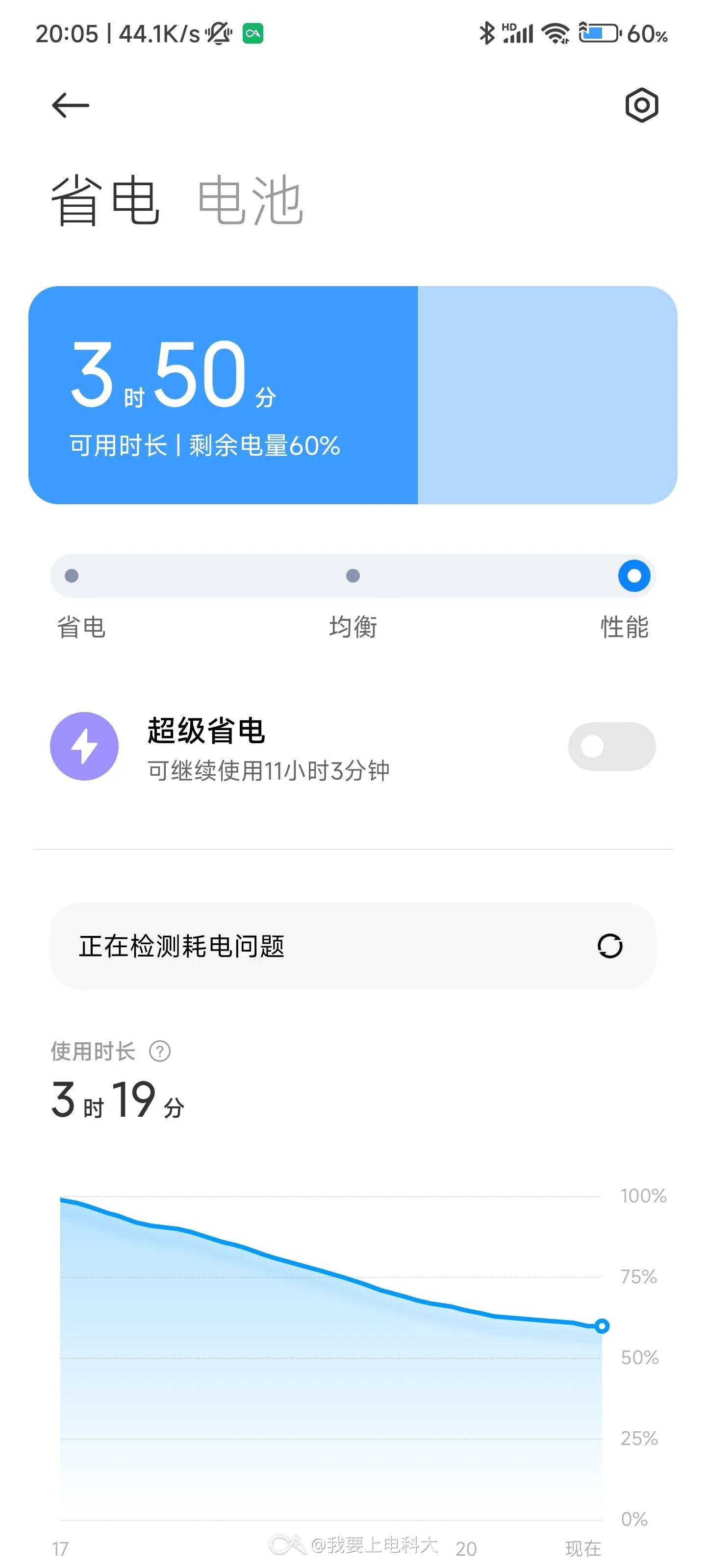Open battery settings via gear icon
706x1568 pixels.
click(642, 105)
